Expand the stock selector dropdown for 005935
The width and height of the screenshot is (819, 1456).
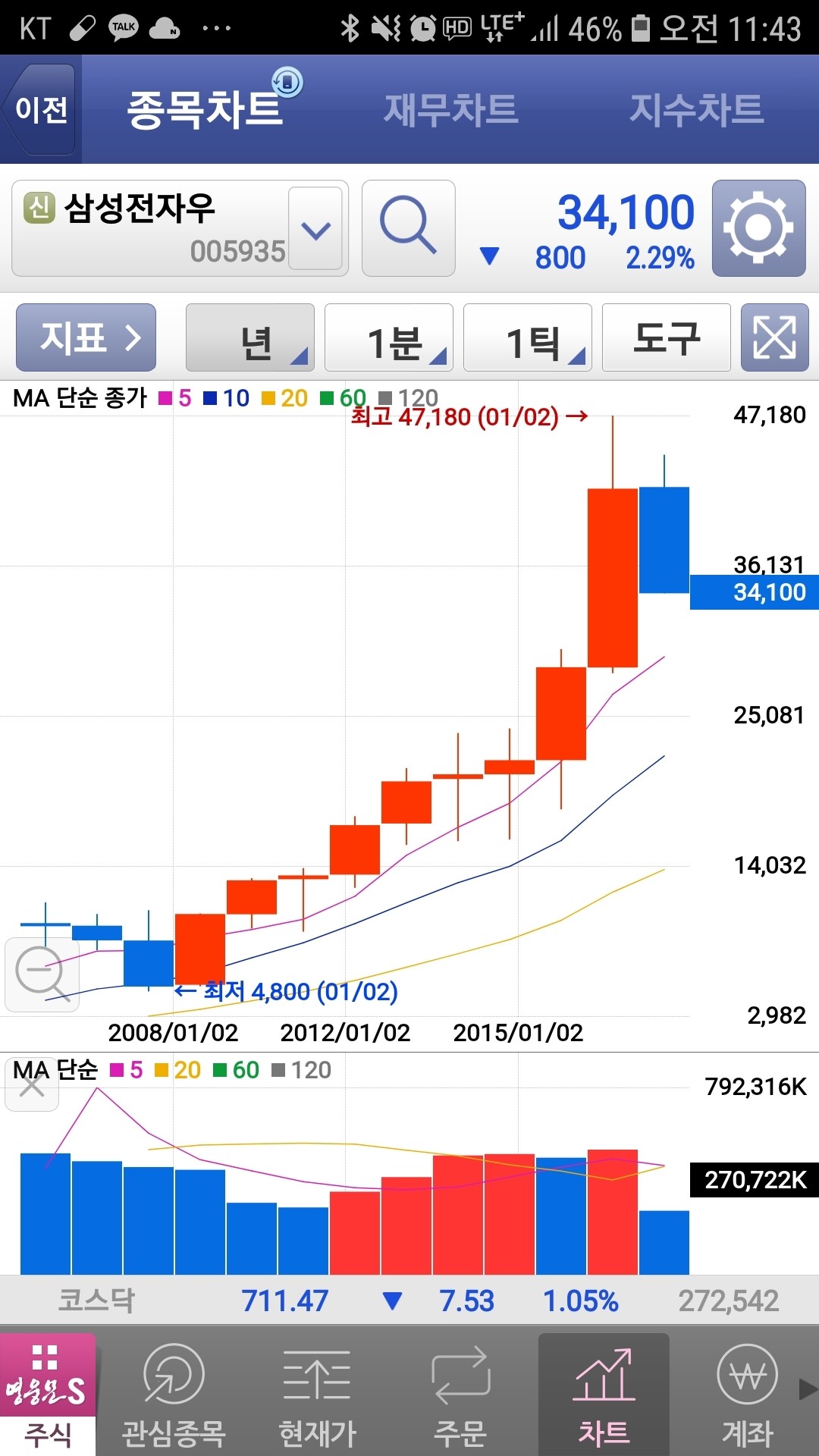317,227
